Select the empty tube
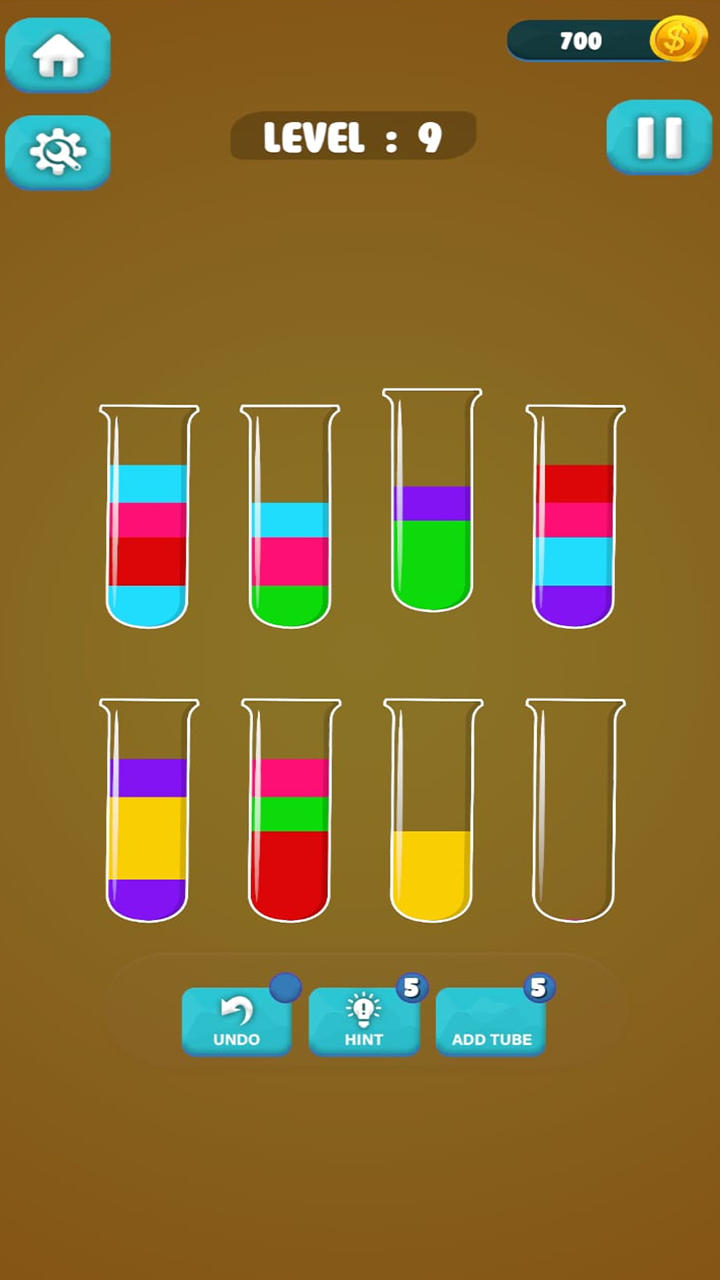 pyautogui.click(x=575, y=810)
